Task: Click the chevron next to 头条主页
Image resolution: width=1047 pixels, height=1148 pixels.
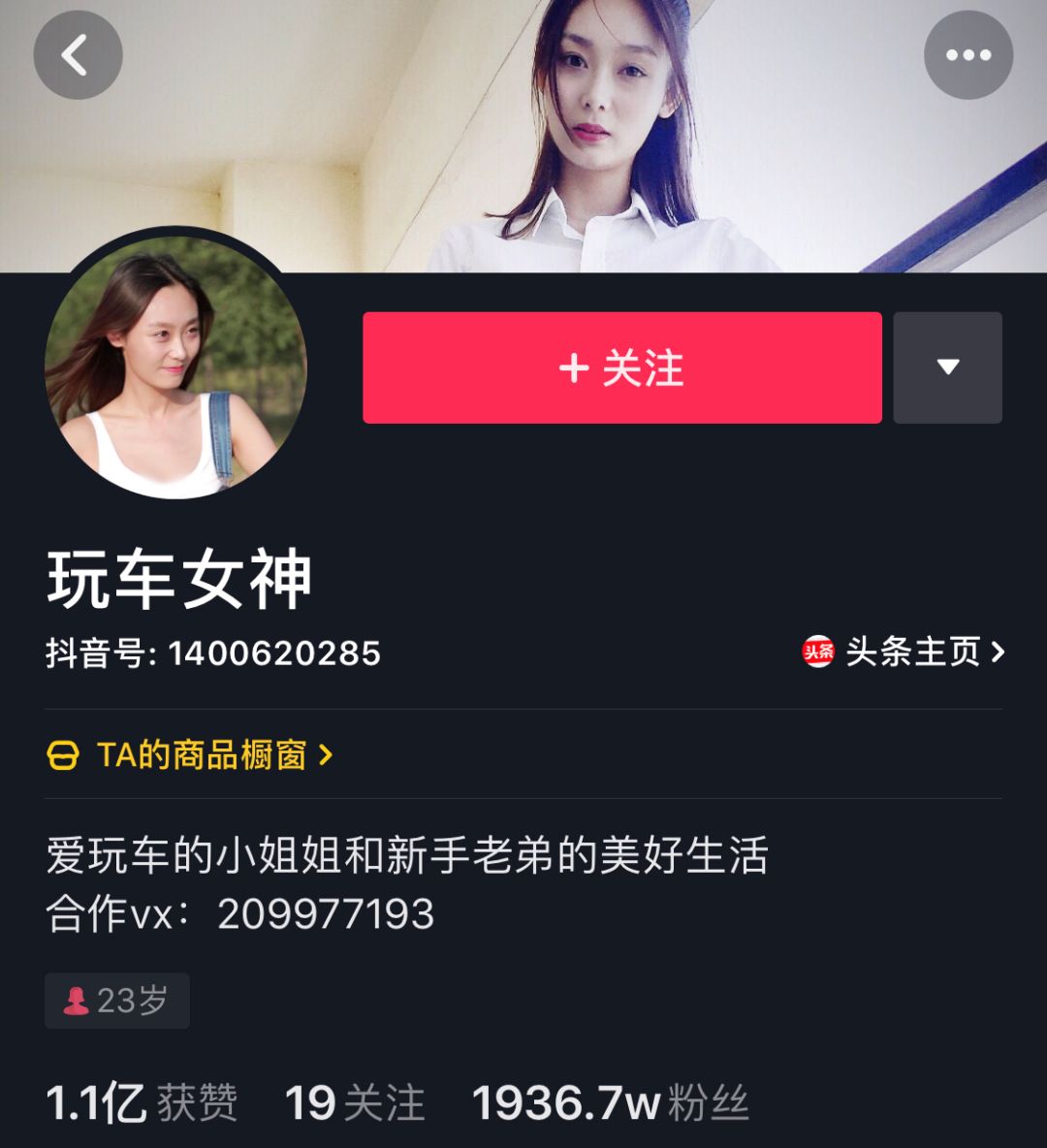Action: click(994, 654)
